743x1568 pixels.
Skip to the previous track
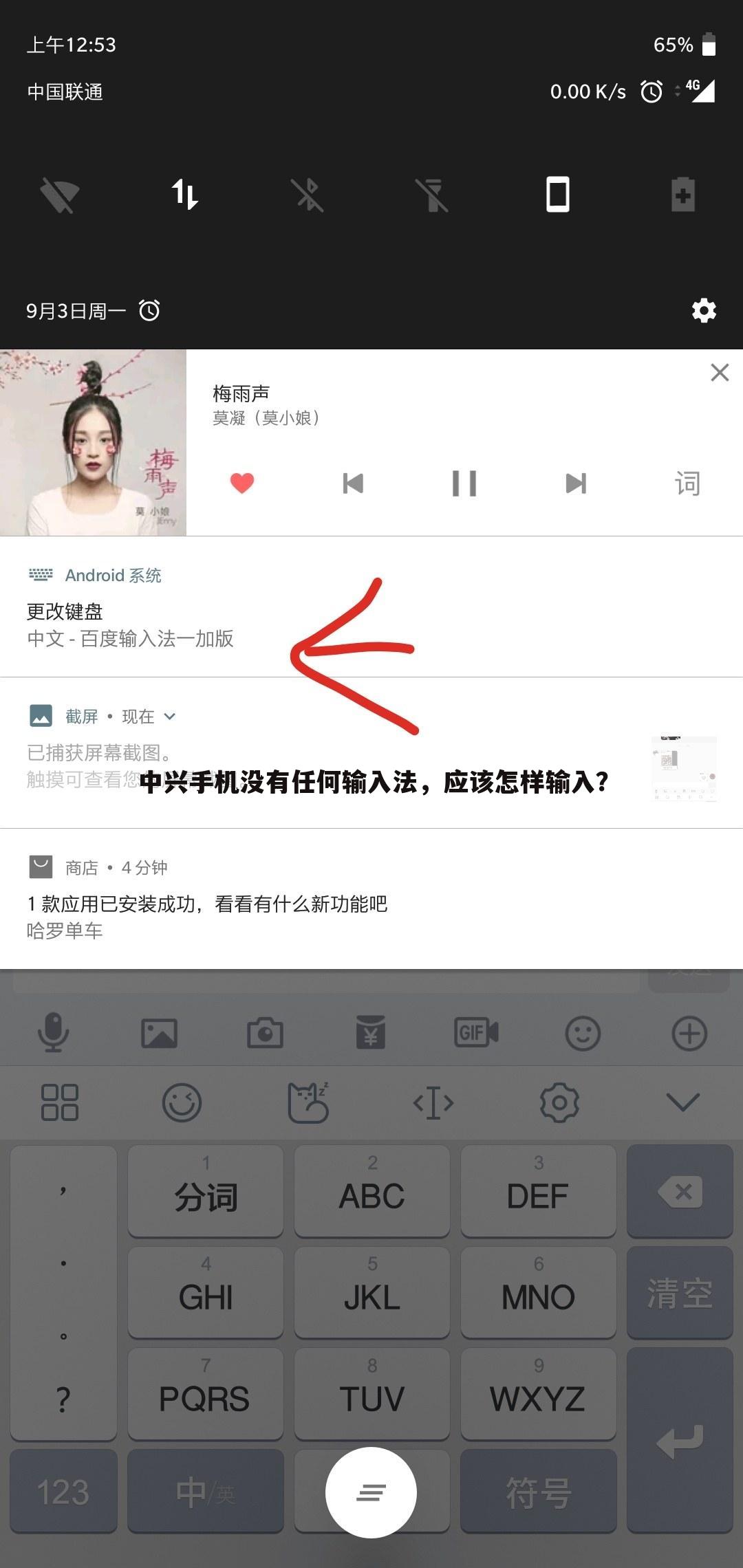coord(353,483)
